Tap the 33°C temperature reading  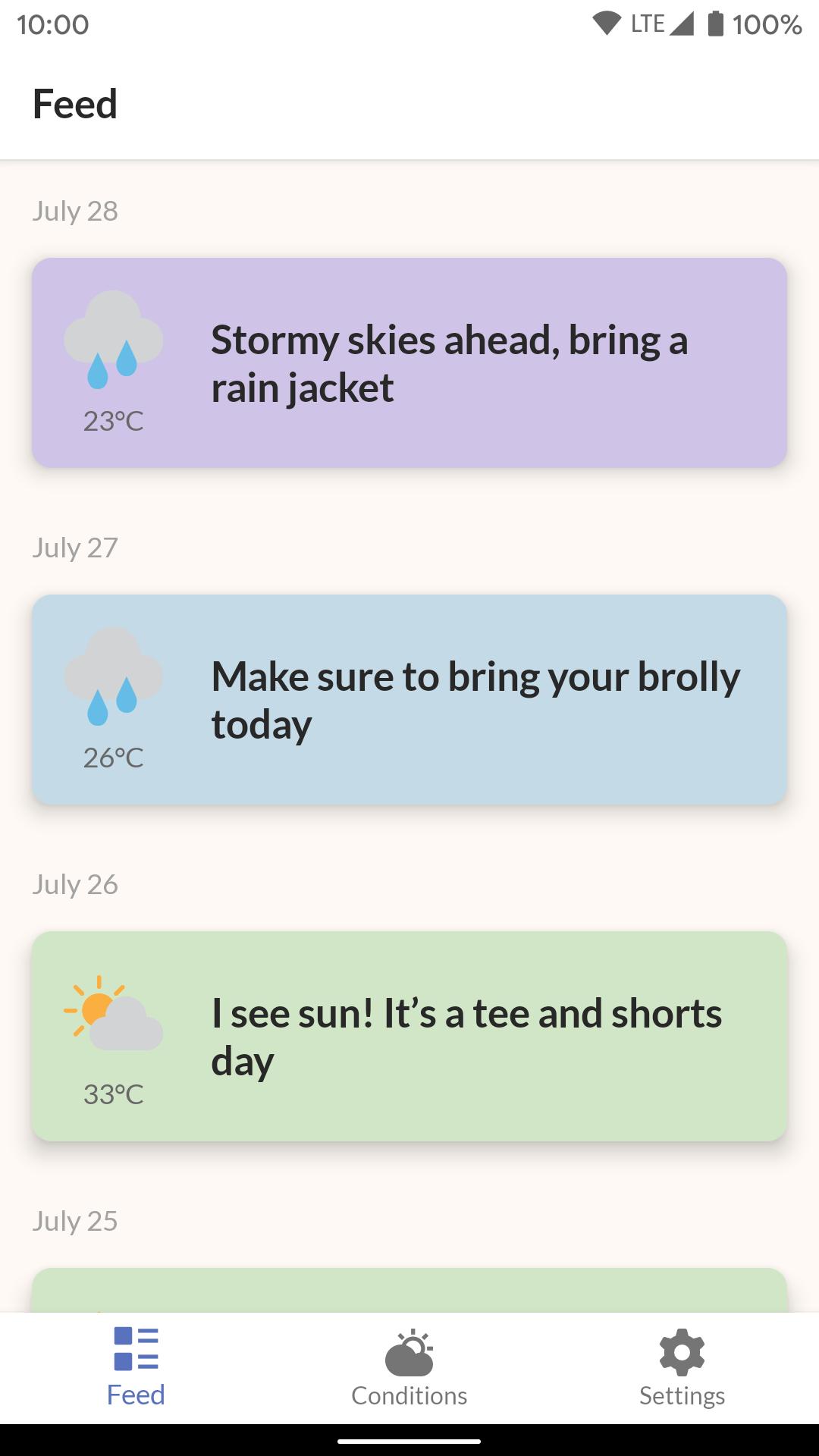pos(114,1096)
